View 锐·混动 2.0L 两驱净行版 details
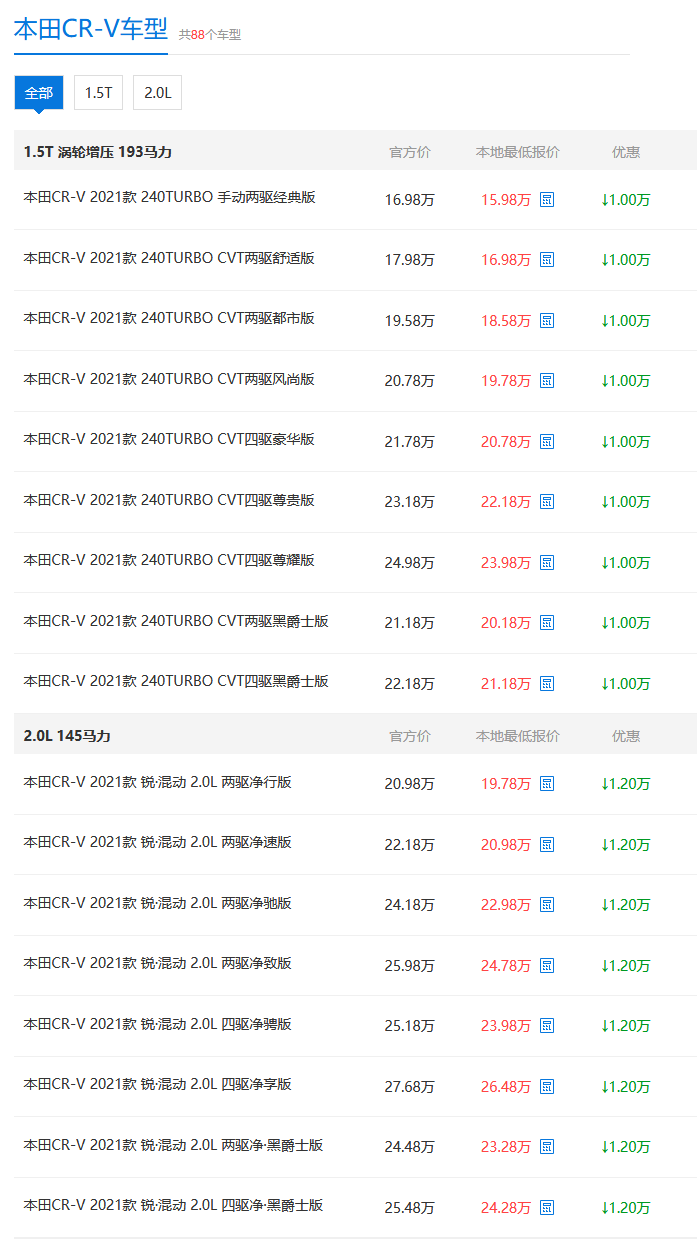The image size is (697, 1239). click(158, 783)
